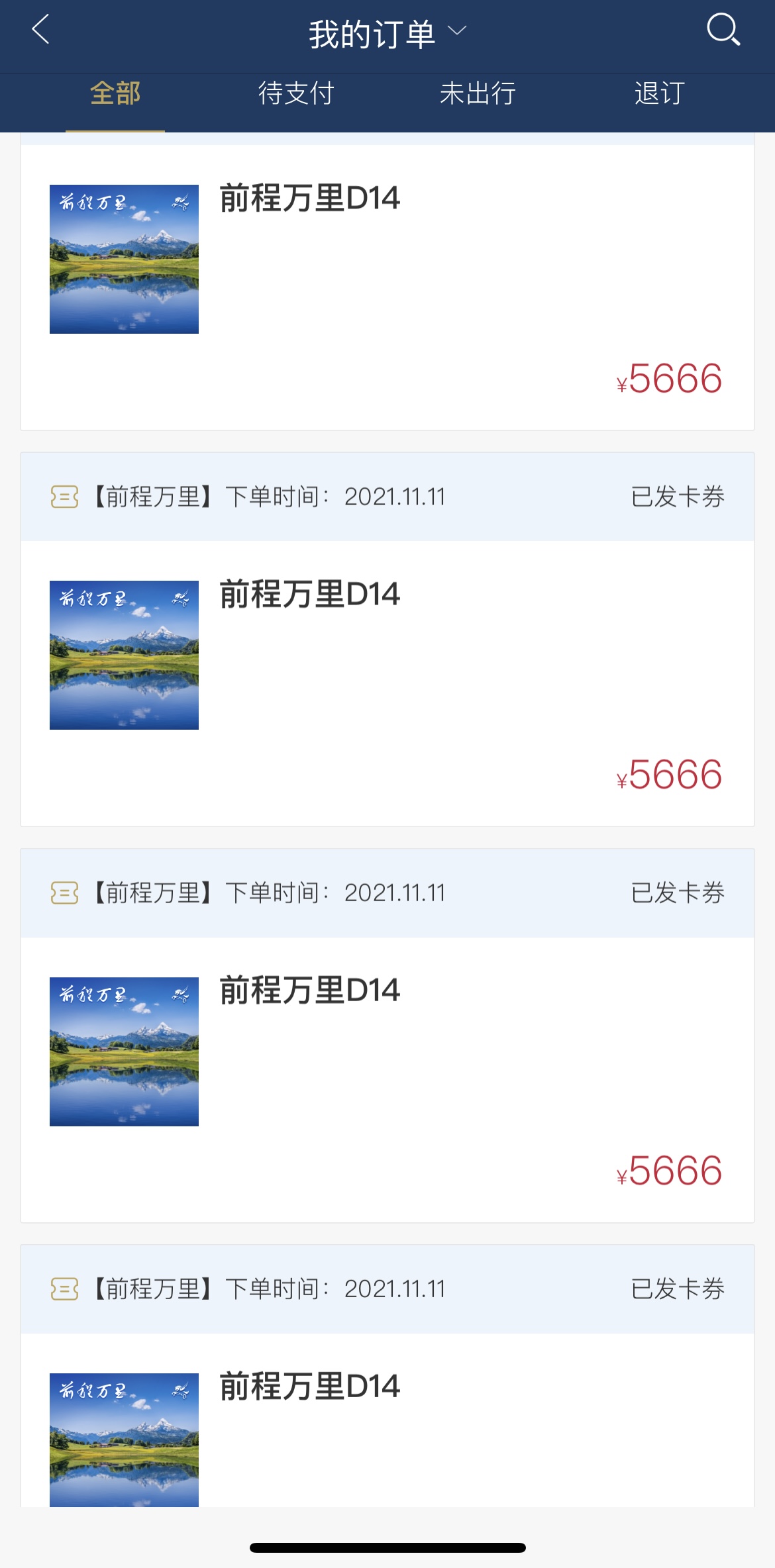Tap the thumbnail in the second 前程万里D14 order
Viewport: 775px width, 1568px height.
[124, 656]
